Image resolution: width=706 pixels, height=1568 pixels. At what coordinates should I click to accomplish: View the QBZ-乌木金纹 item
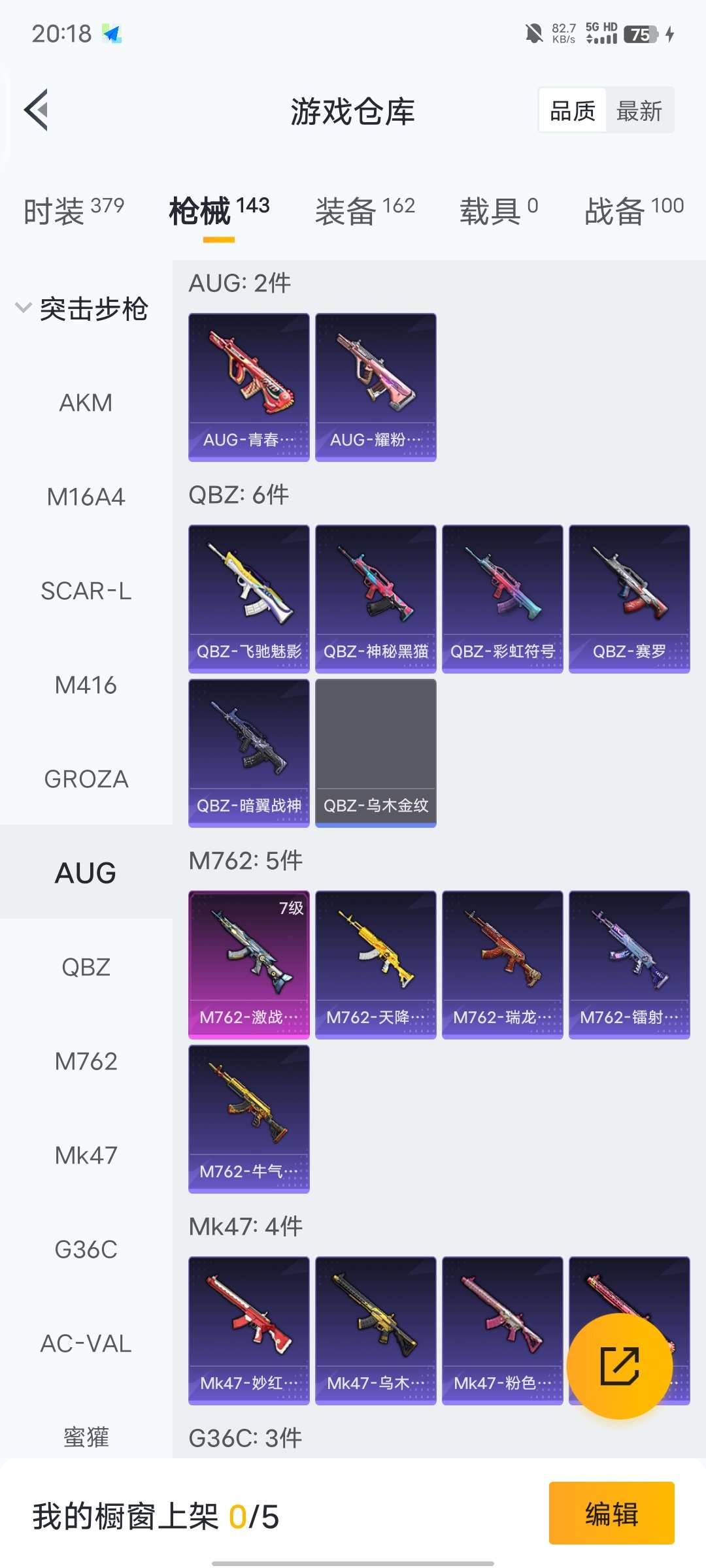[376, 753]
